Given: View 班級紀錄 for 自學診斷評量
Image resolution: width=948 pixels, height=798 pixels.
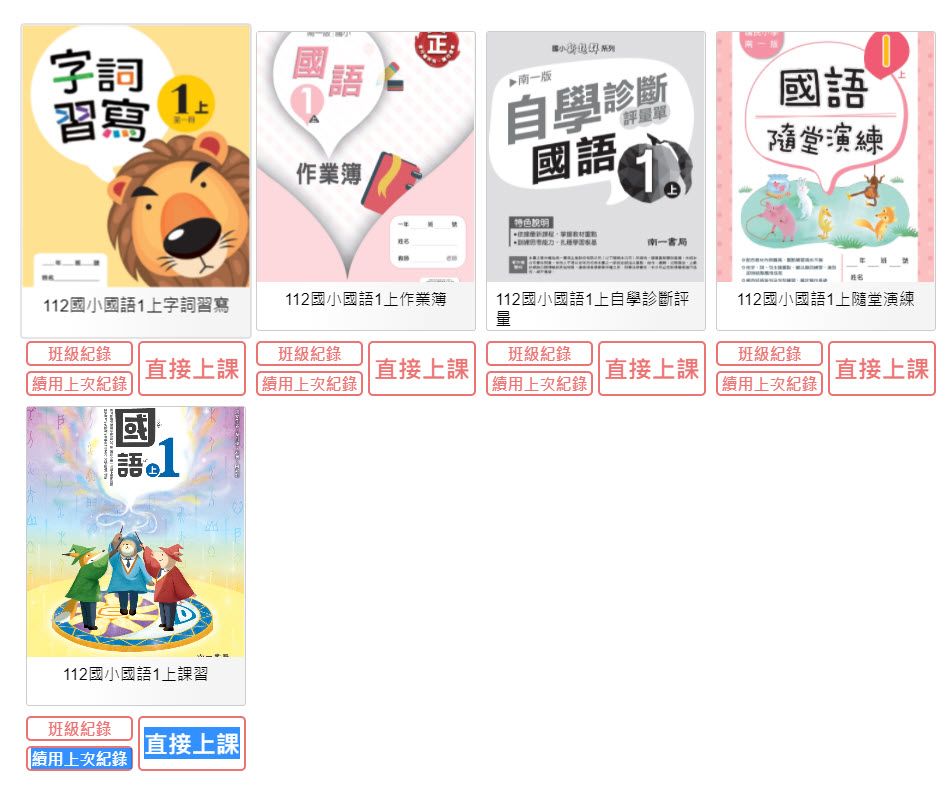Looking at the screenshot, I should point(539,354).
